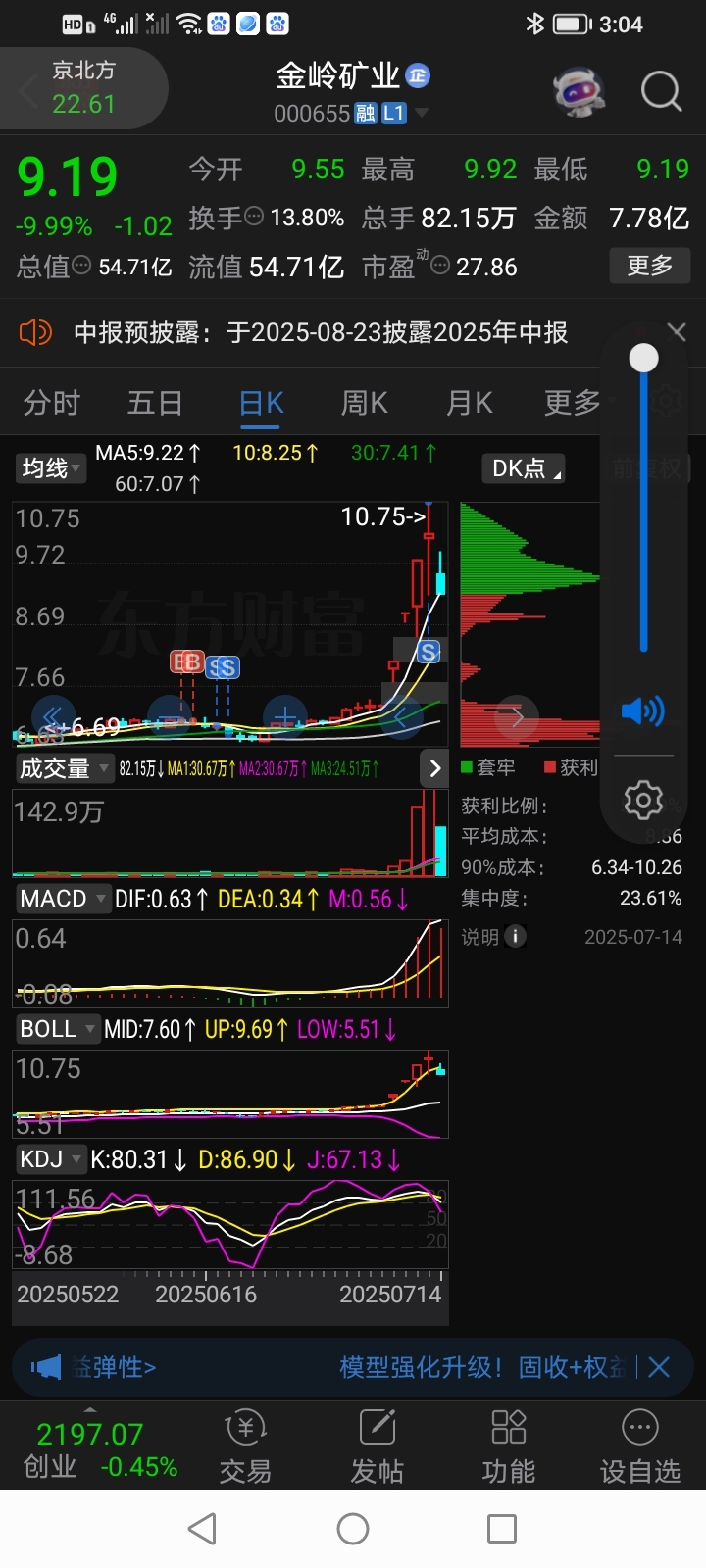Select the 周K tab
This screenshot has width=706, height=1568.
365,403
